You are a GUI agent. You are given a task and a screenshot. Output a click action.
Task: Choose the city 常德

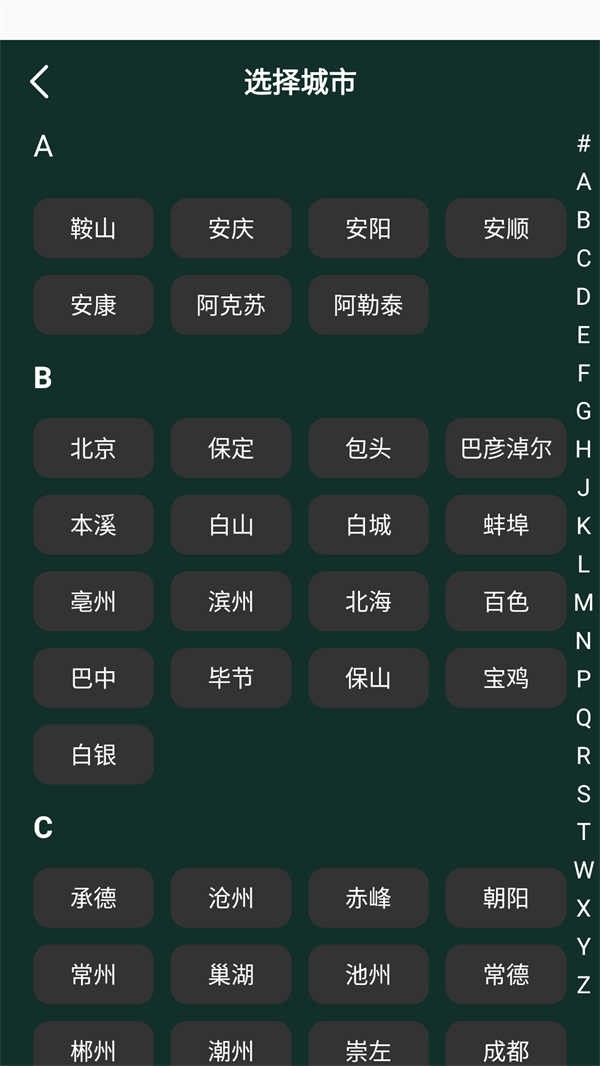click(x=506, y=975)
